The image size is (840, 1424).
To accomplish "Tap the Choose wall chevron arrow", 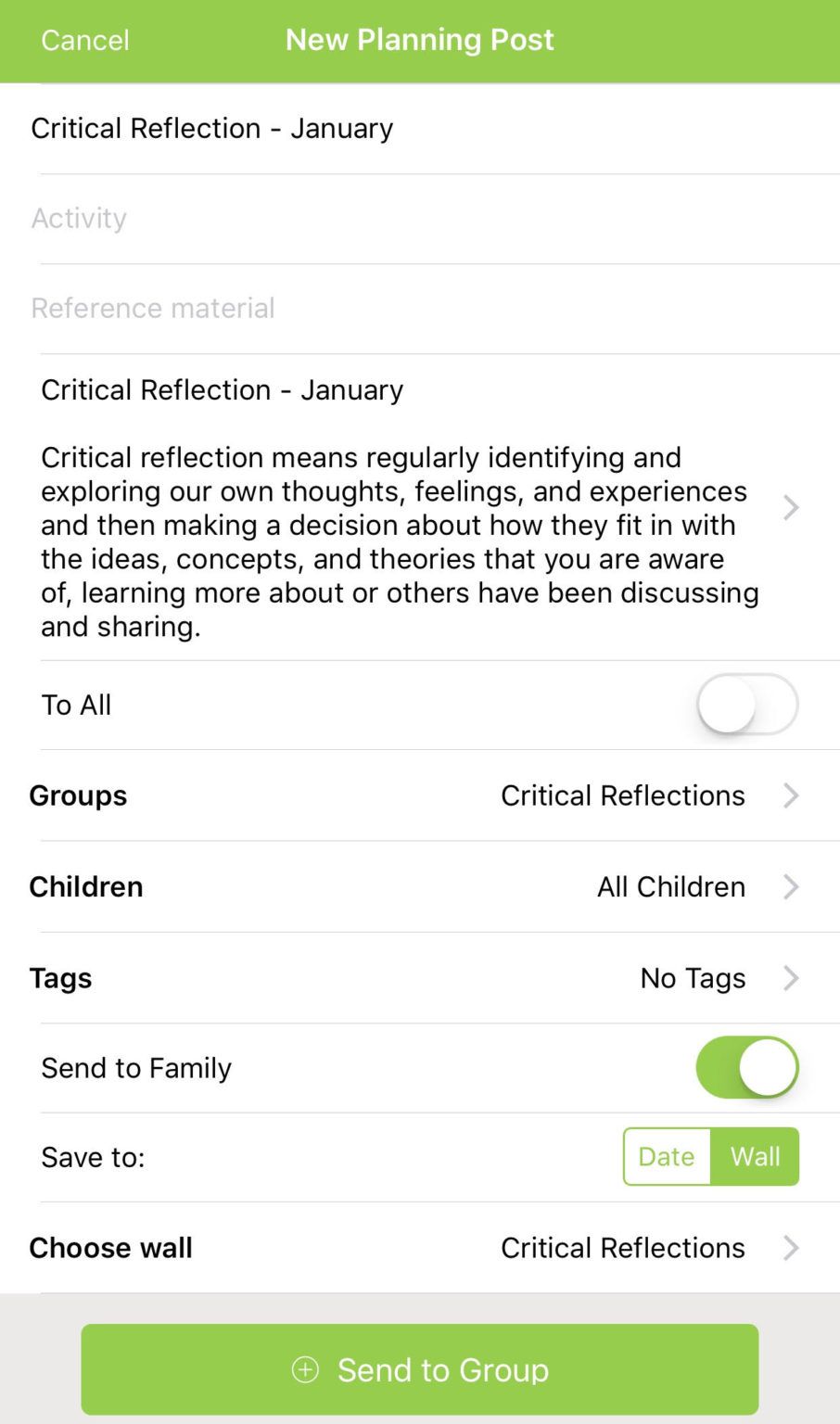I will click(790, 1248).
